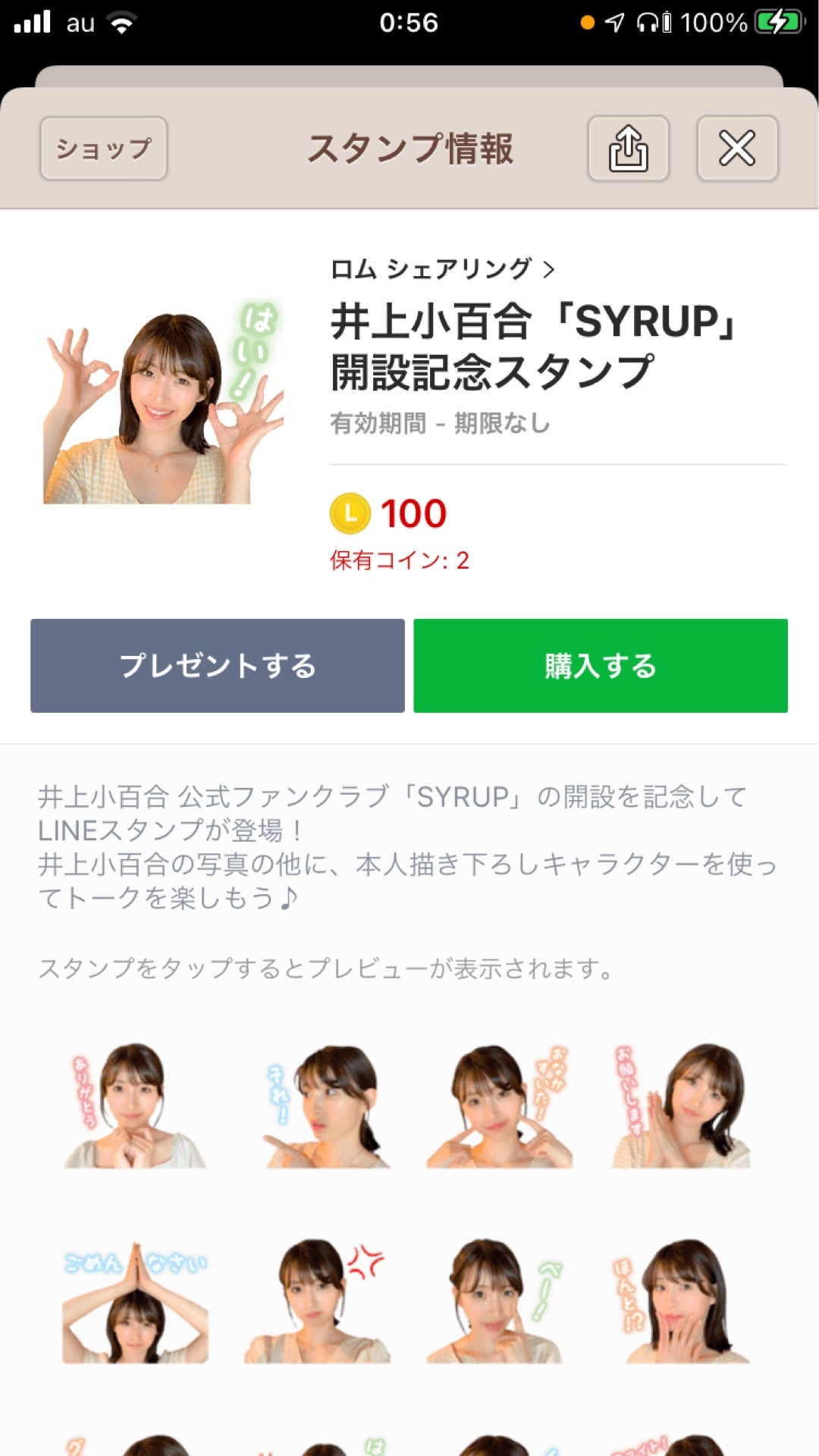Close the スタンプ情報 sheet
The height and width of the screenshot is (1456, 819).
(x=736, y=149)
